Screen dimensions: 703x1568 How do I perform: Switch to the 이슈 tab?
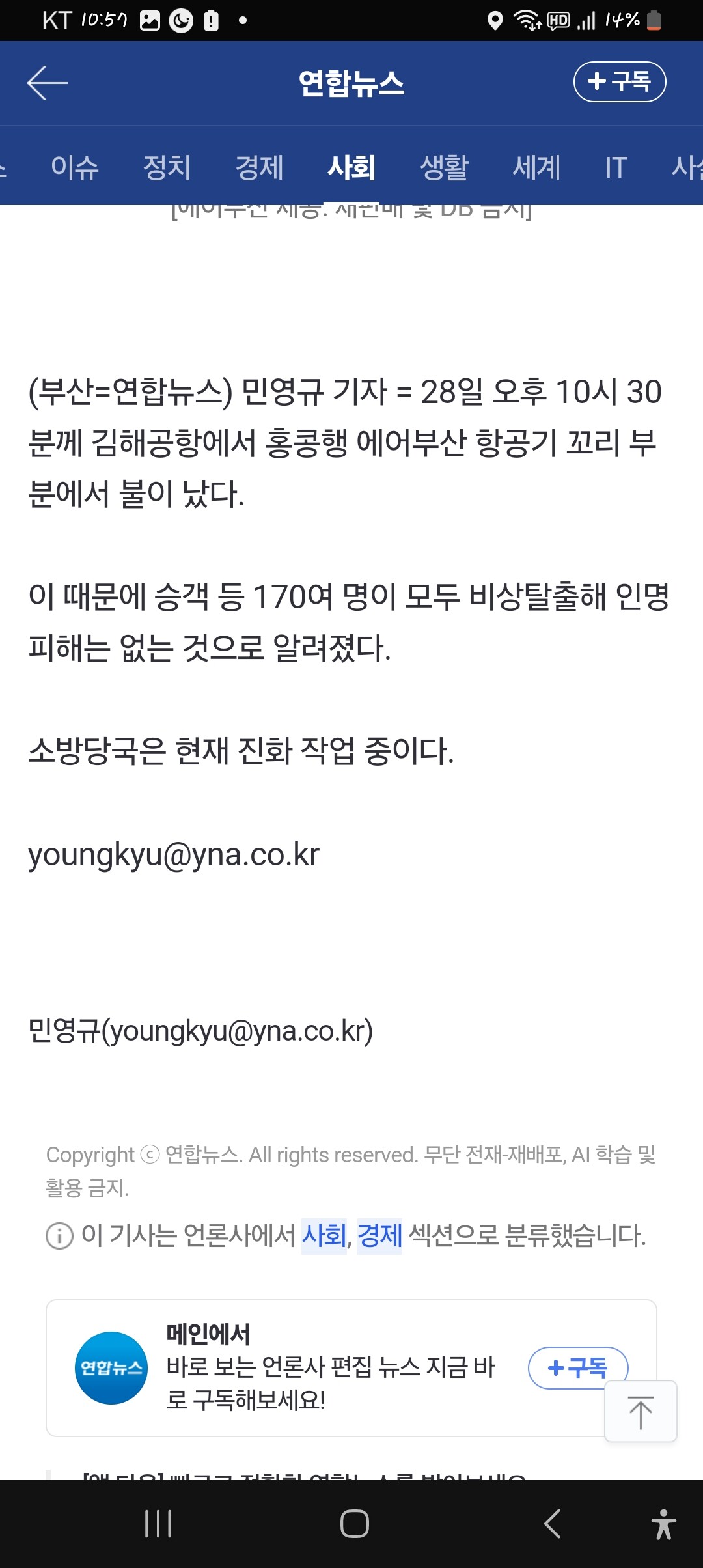(x=75, y=167)
